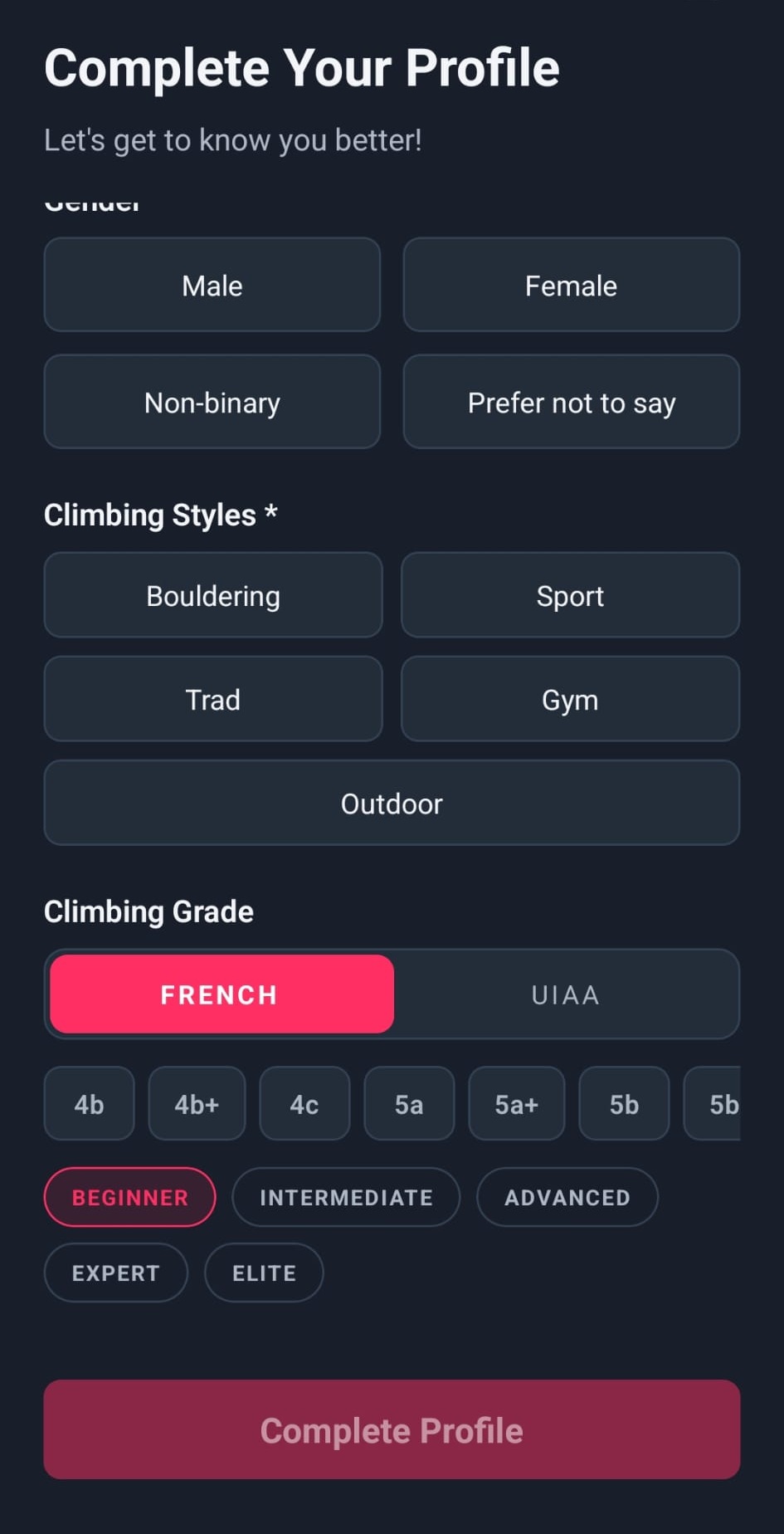Submit with Complete Profile button
Screen dimensions: 784x1534
click(x=392, y=1429)
